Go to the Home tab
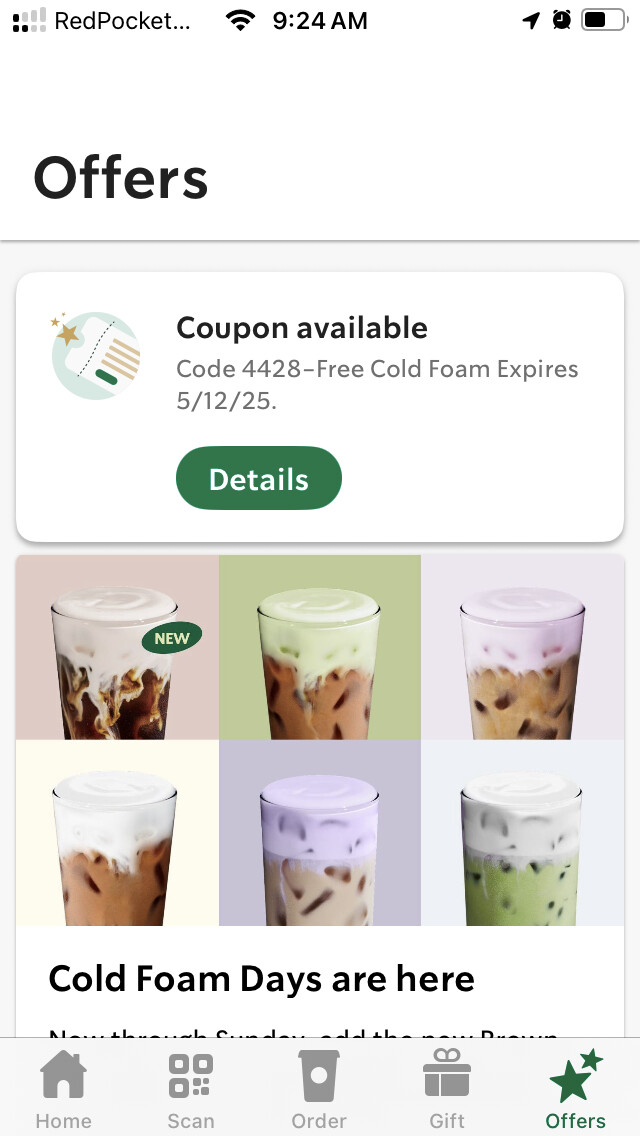640x1136 pixels. pos(64,1089)
